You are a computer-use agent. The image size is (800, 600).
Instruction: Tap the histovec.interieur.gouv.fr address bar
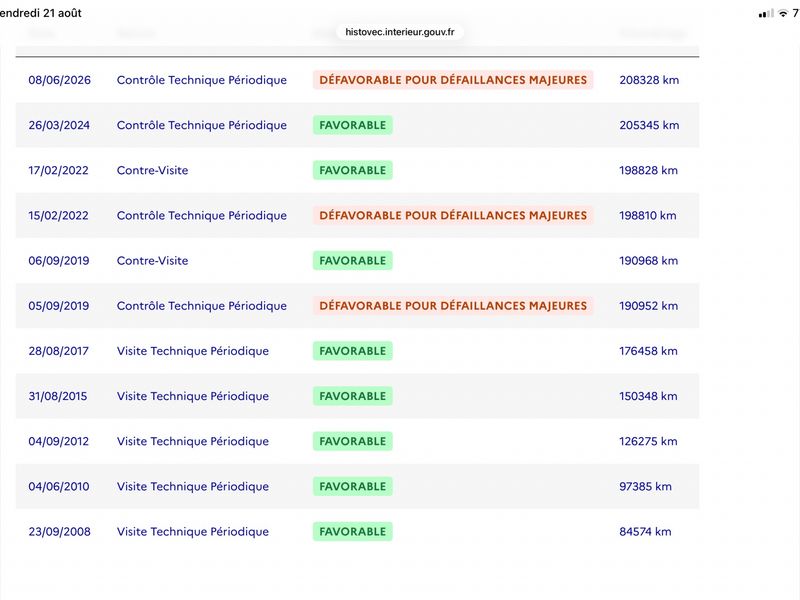pos(399,32)
